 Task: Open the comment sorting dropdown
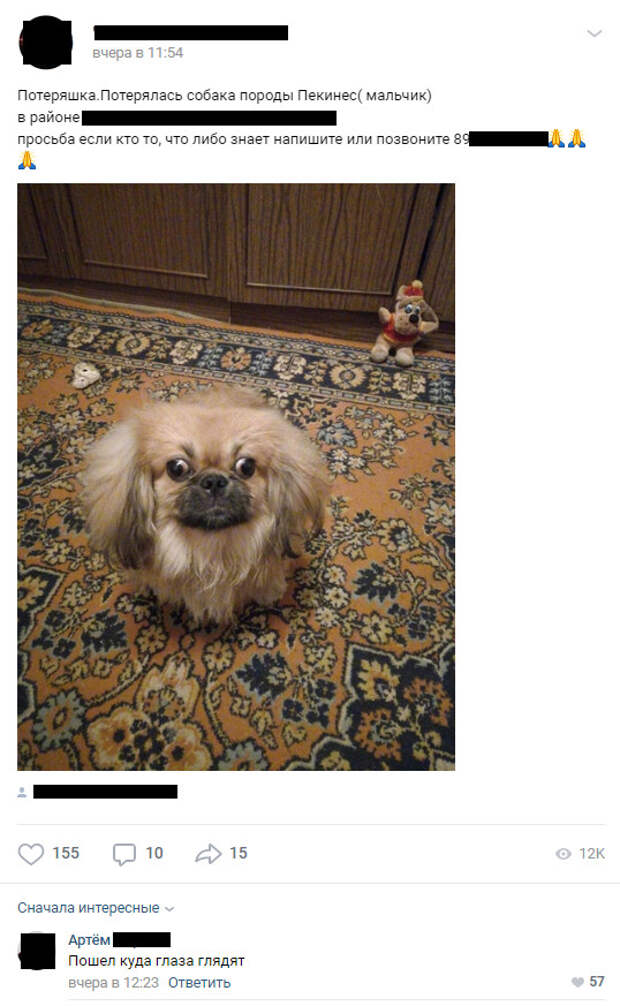[96, 908]
